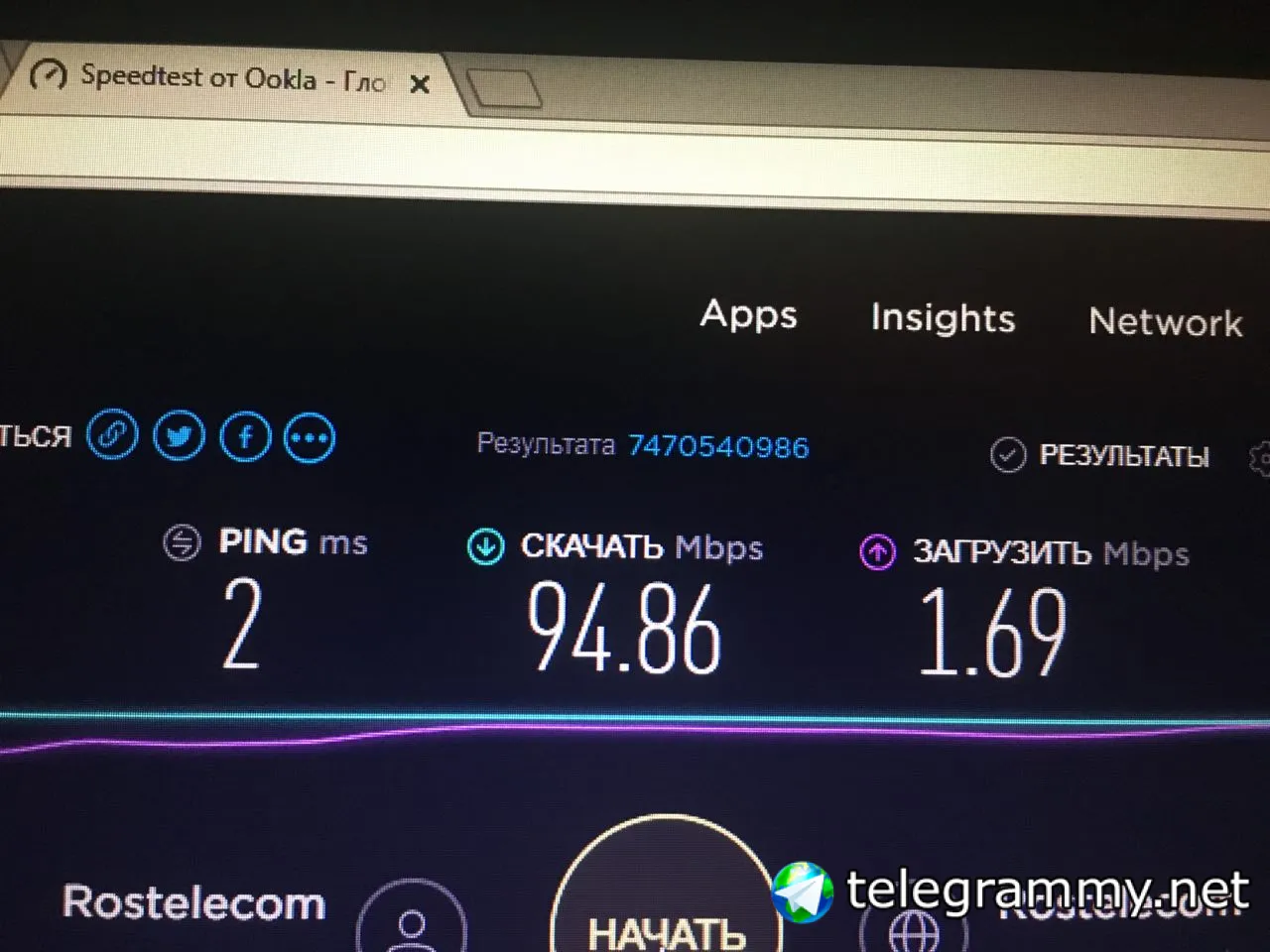Copy the result link via chain icon
Image resolution: width=1270 pixels, height=952 pixels.
[x=112, y=435]
